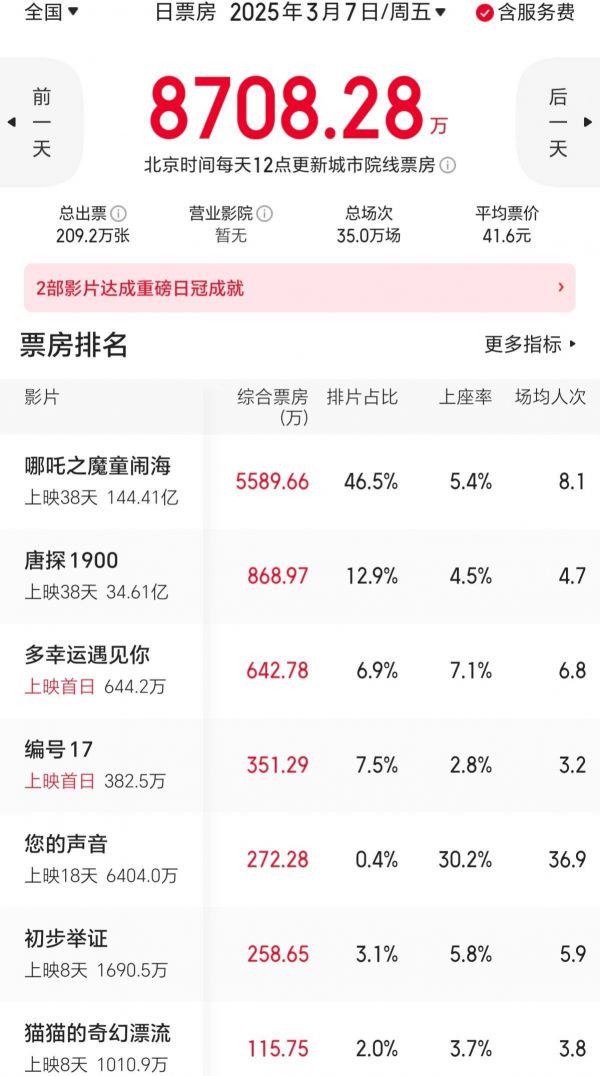
Task: Open the 2部影片达成重磅日冠成就 banner
Action: click(300, 288)
